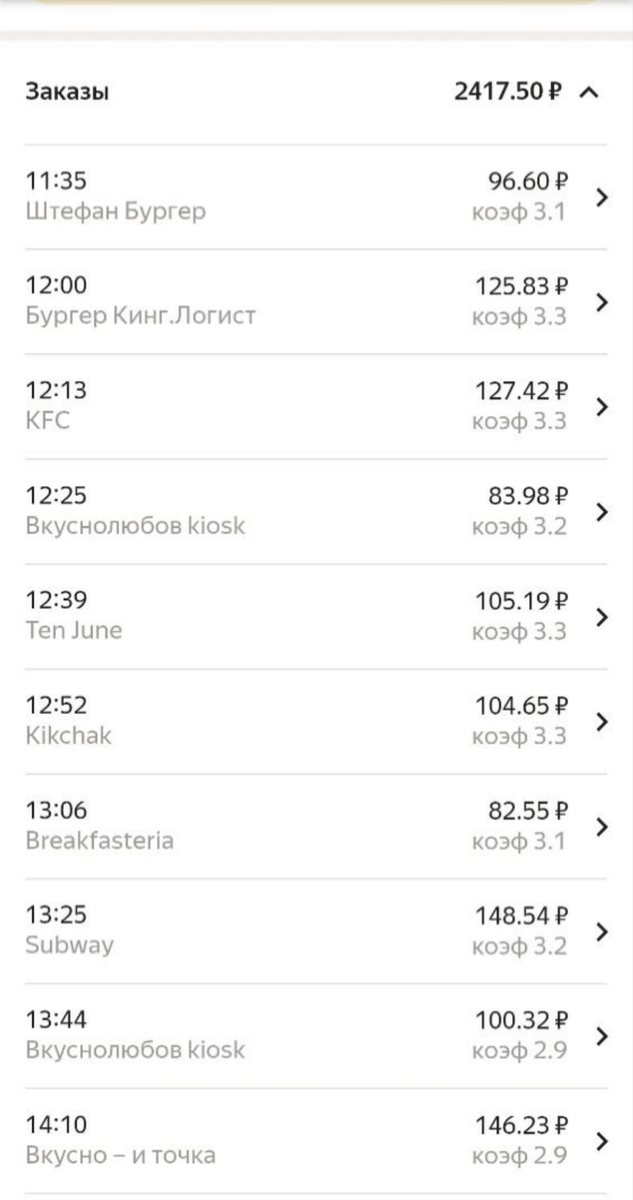Open the 13:44 Вкуснолюбов kiosk order

click(315, 1036)
